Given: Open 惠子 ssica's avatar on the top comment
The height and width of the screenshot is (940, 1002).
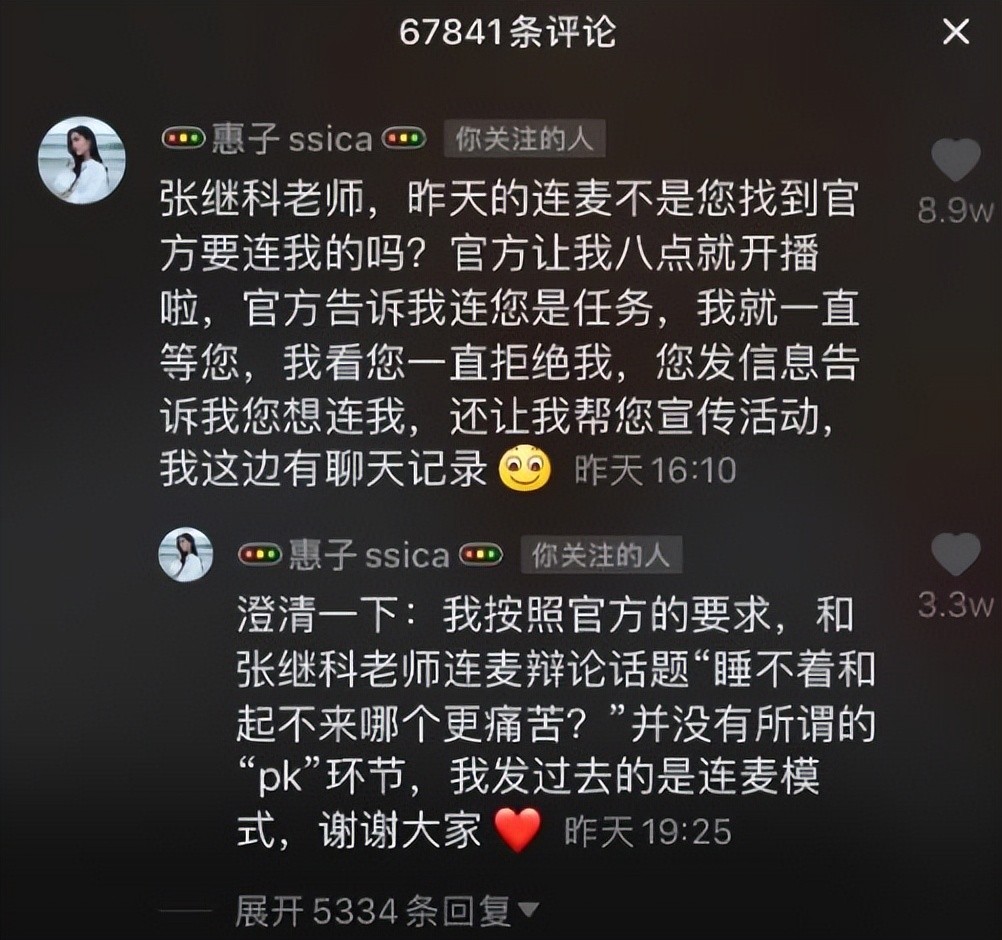Looking at the screenshot, I should (81, 160).
